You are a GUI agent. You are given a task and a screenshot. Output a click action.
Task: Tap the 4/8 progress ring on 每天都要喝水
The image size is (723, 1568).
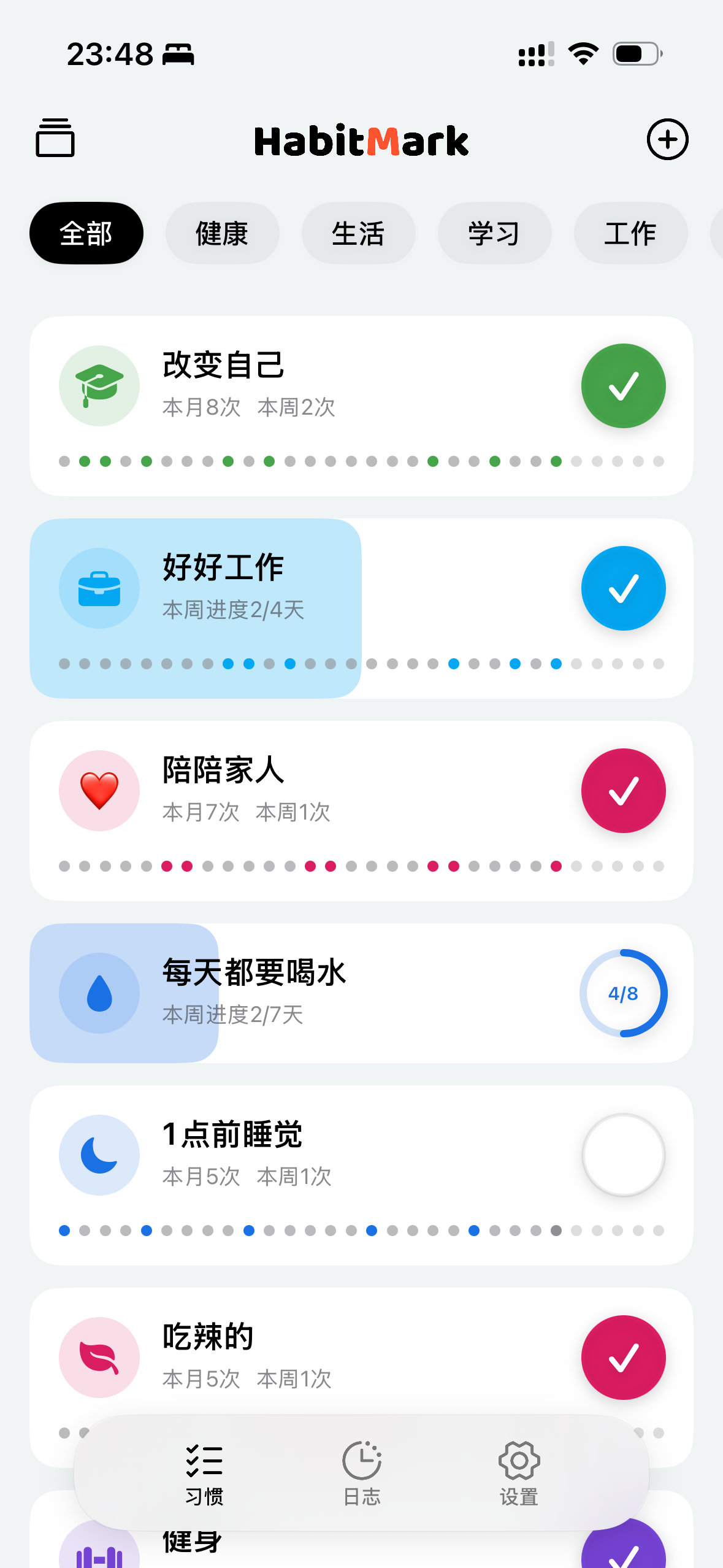[622, 993]
